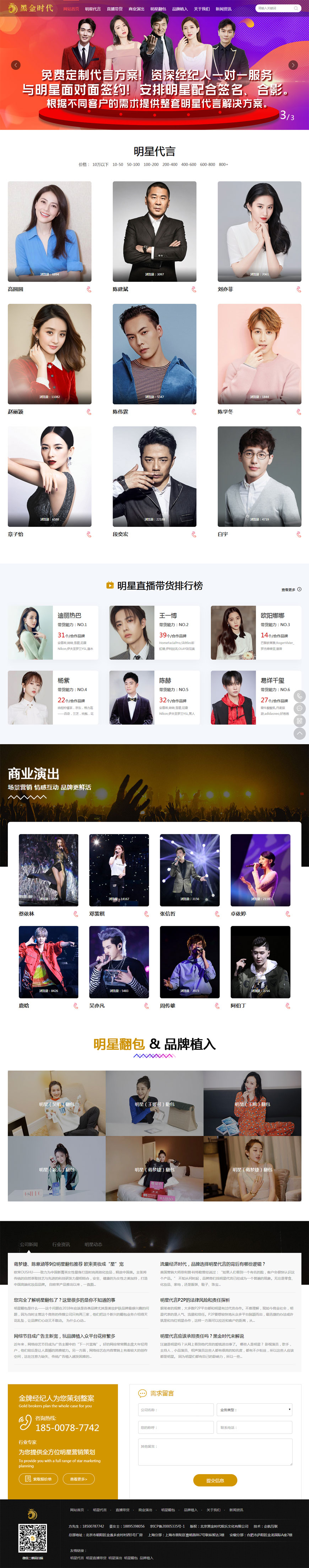This screenshot has width=309, height=1568.
Task: Filter stars by price 800+
Action: (223, 164)
